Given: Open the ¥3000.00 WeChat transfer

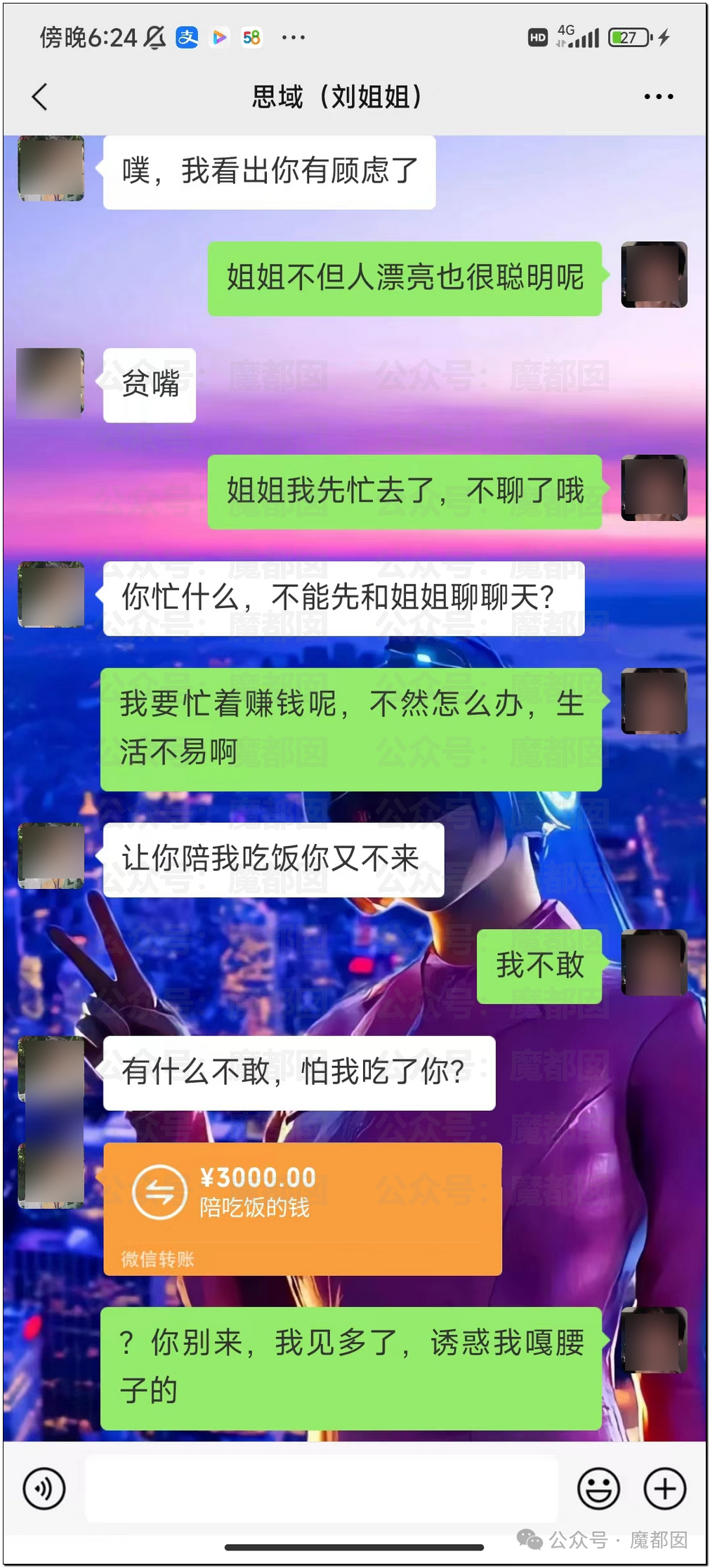Looking at the screenshot, I should tap(303, 1208).
